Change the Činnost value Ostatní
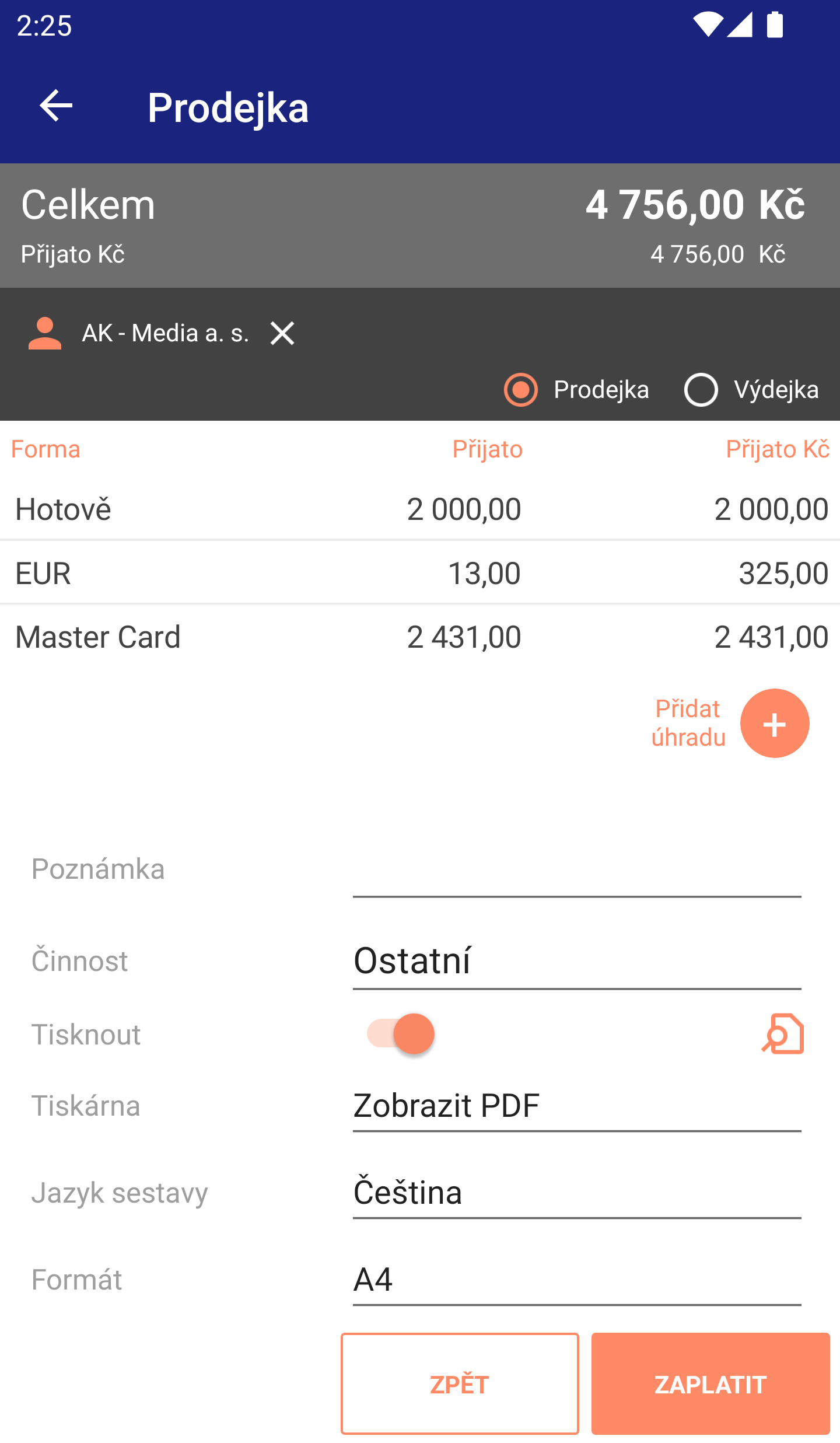Image resolution: width=840 pixels, height=1443 pixels. (x=577, y=961)
